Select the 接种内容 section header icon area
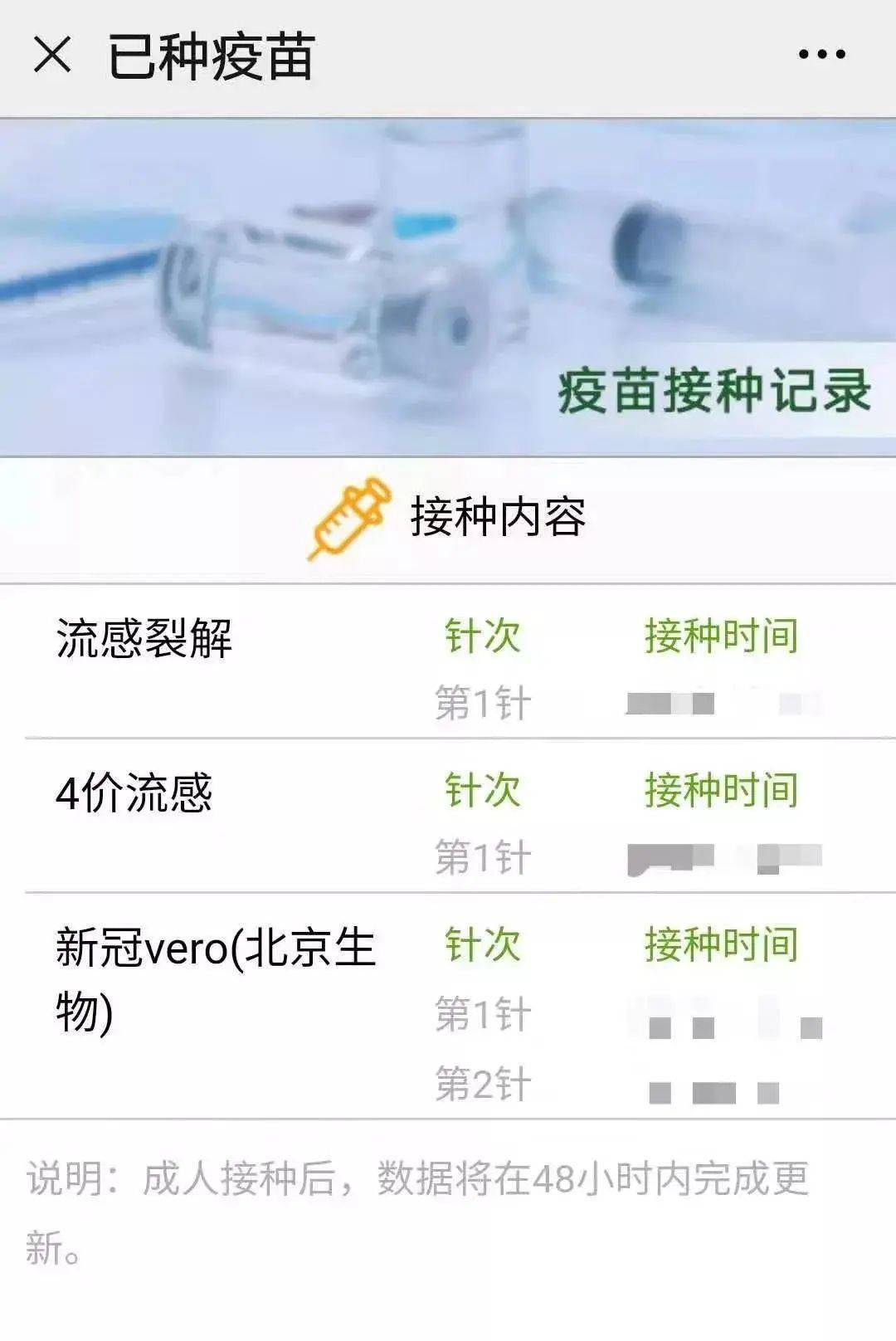The image size is (896, 1341). (353, 517)
